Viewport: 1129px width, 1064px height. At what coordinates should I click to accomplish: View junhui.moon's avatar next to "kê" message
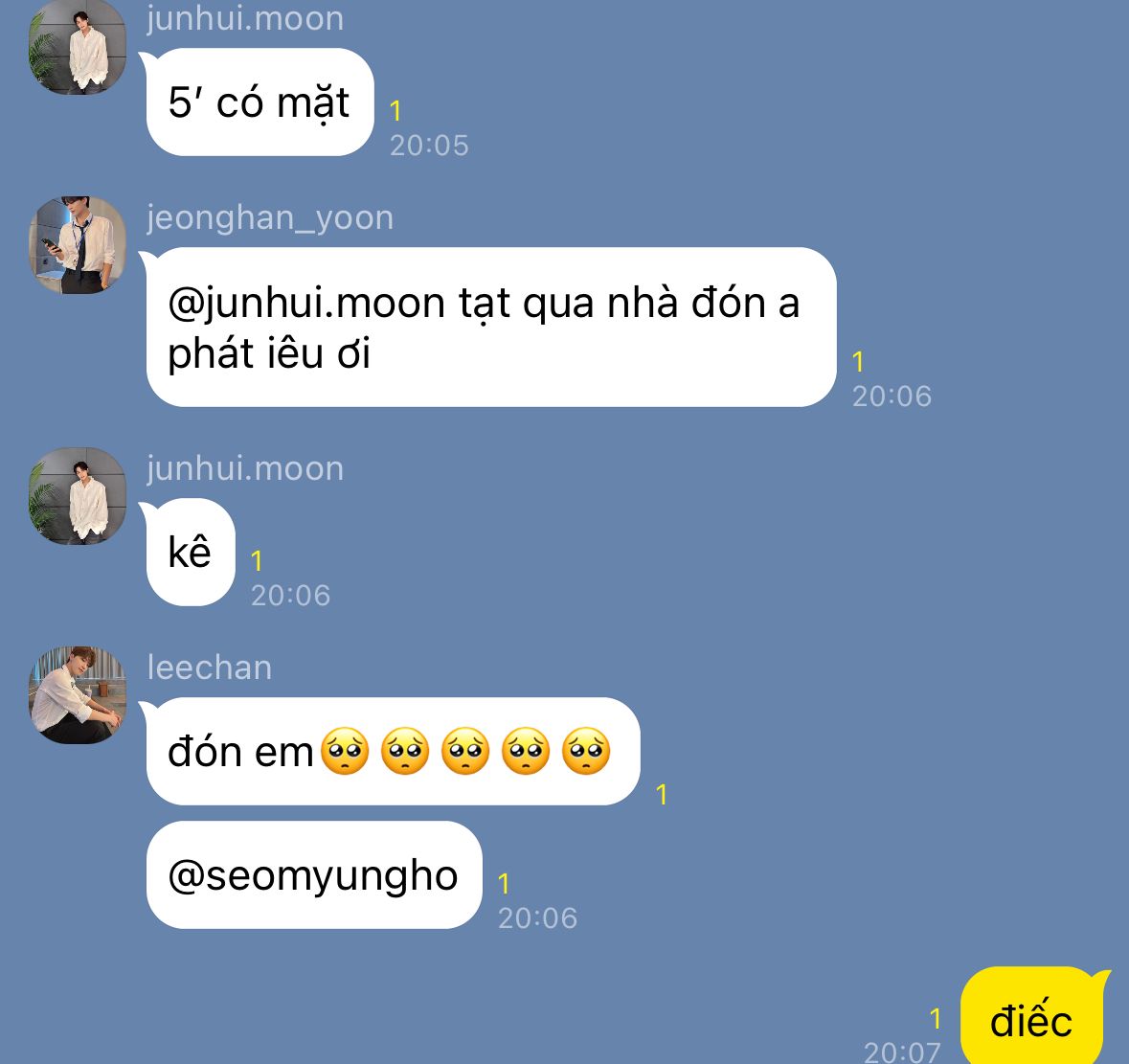click(78, 496)
